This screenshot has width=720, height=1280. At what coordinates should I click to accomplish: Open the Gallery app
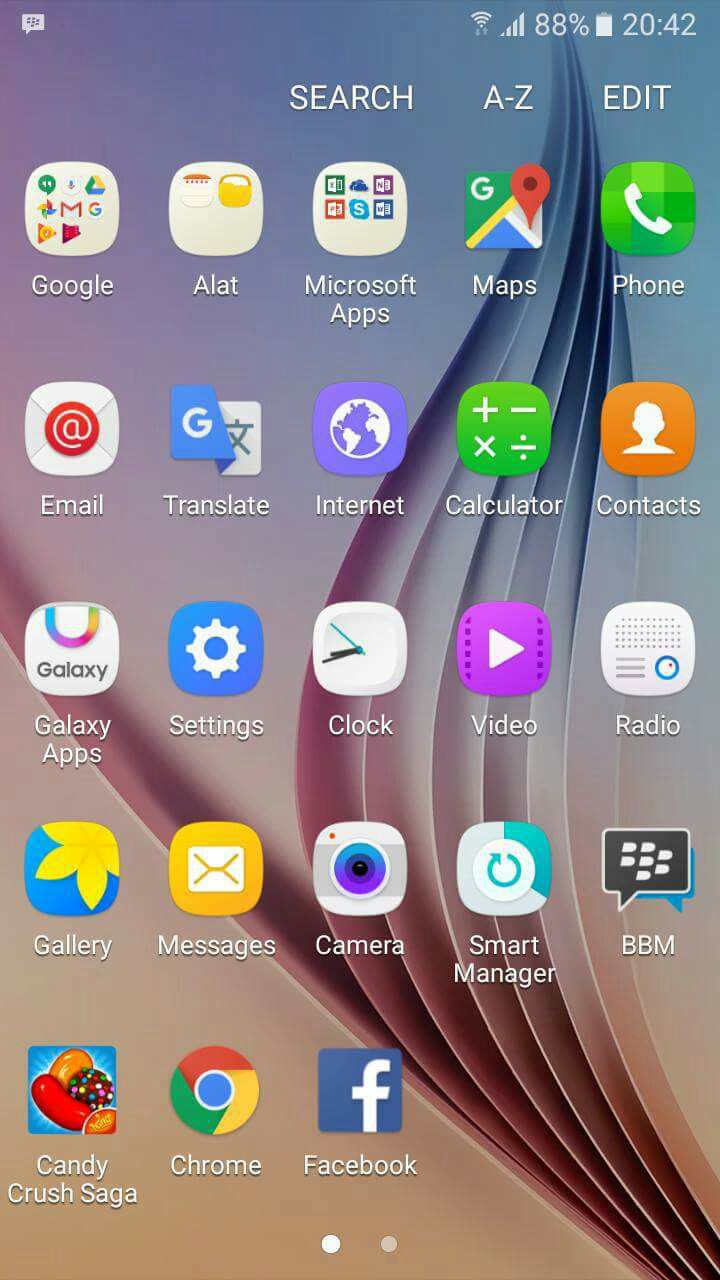[72, 869]
